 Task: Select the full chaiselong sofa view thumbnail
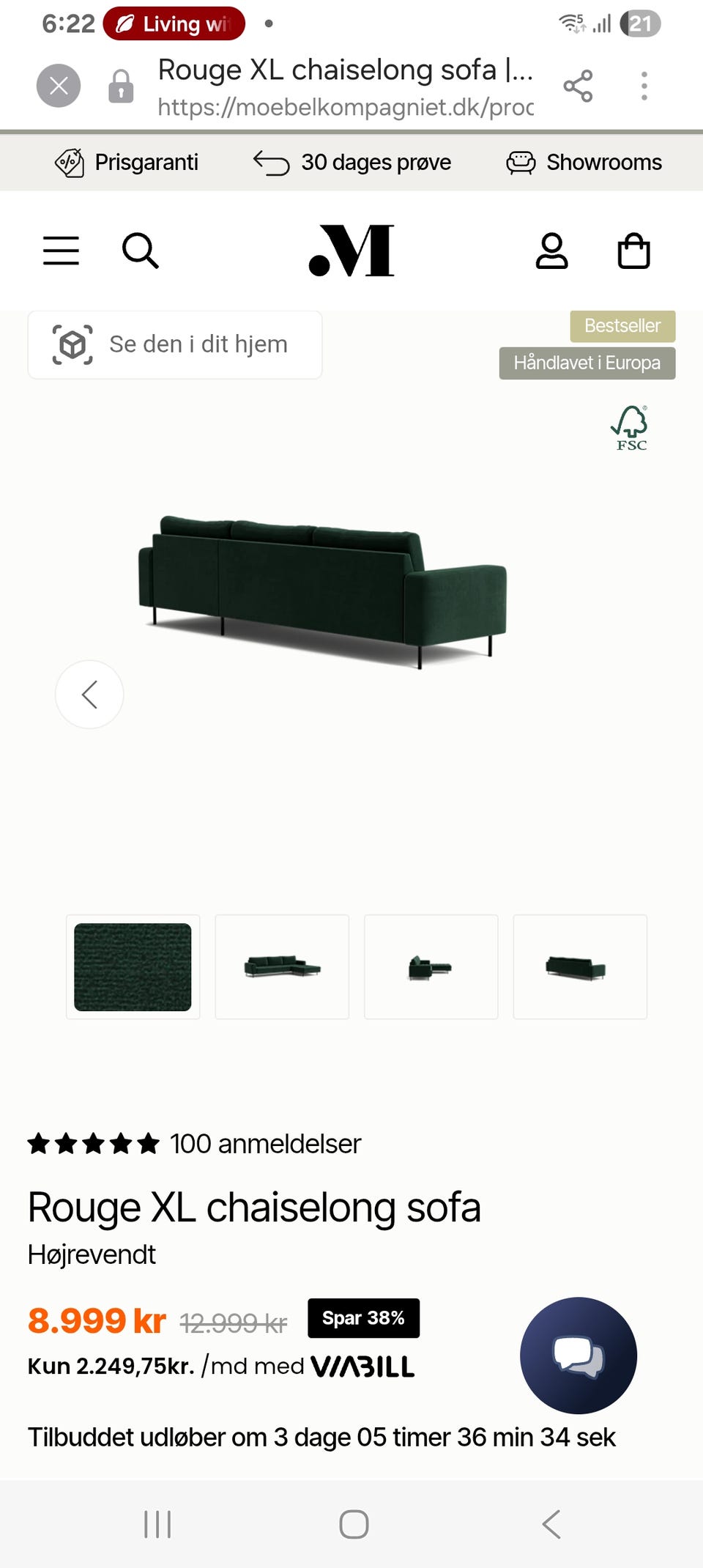282,966
